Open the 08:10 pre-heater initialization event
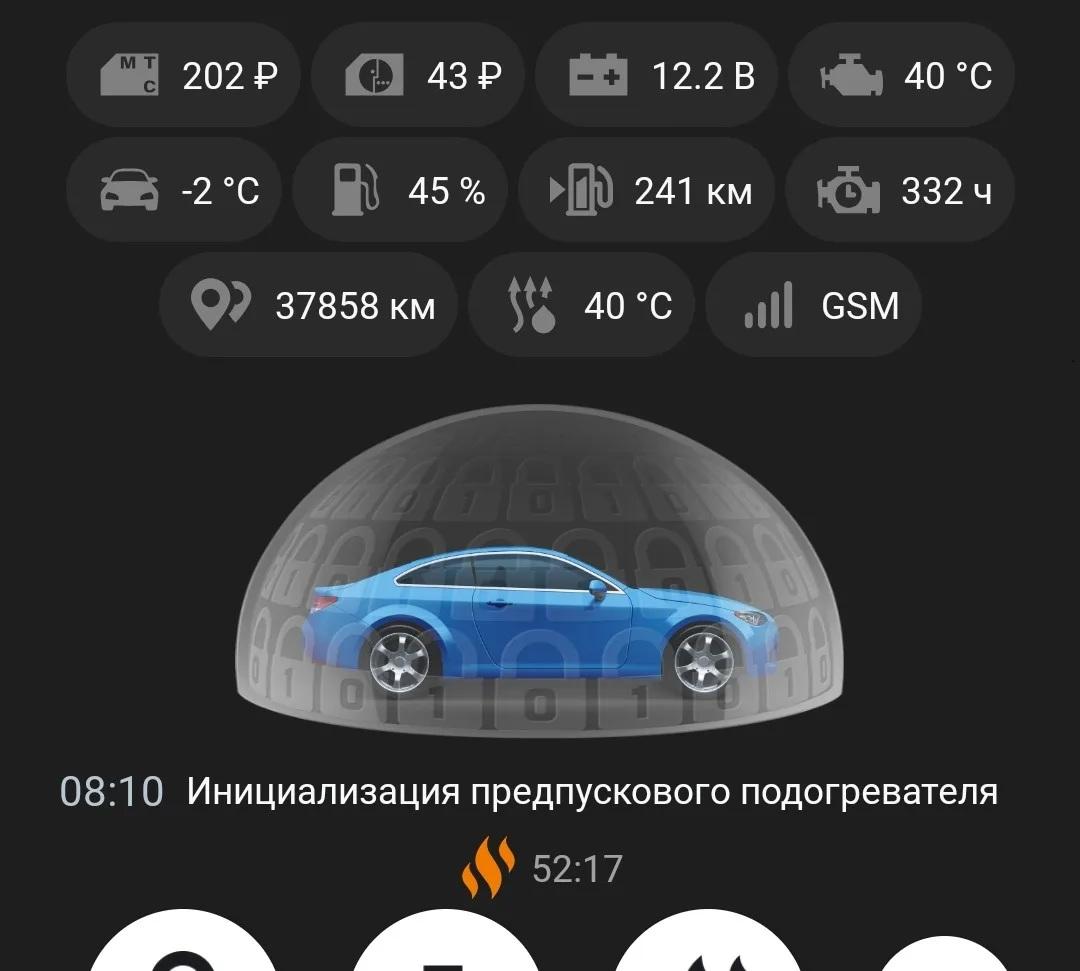The height and width of the screenshot is (971, 1080). click(530, 792)
